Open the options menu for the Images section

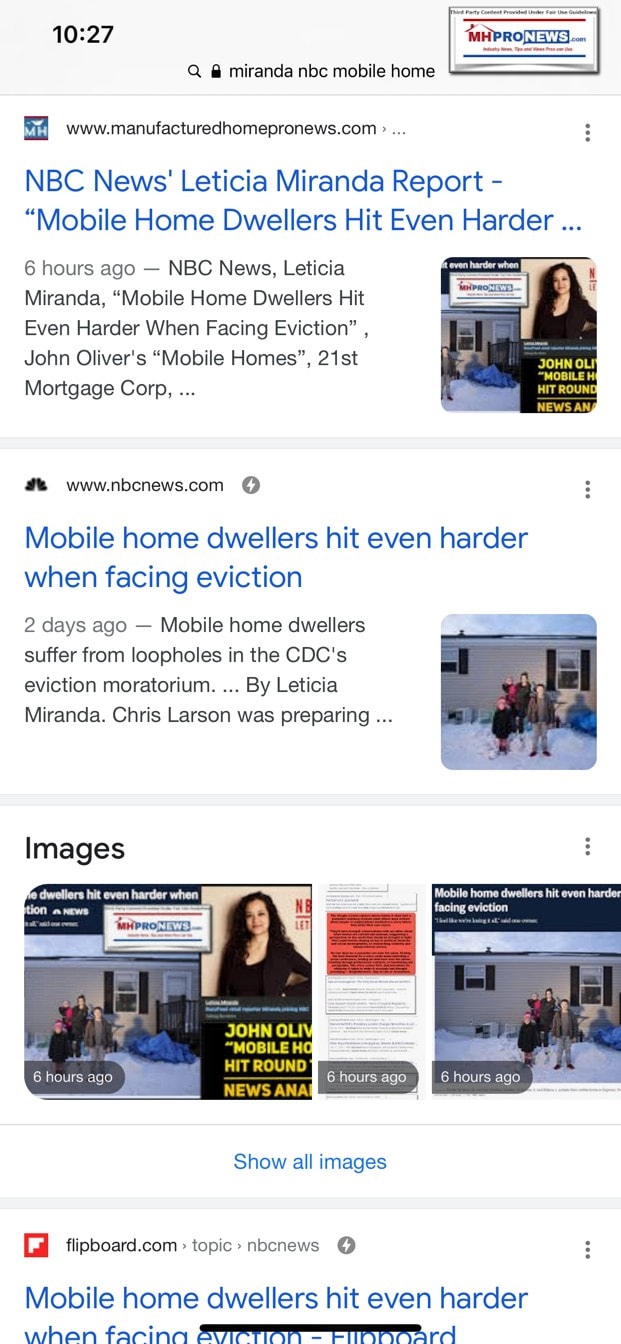point(587,847)
